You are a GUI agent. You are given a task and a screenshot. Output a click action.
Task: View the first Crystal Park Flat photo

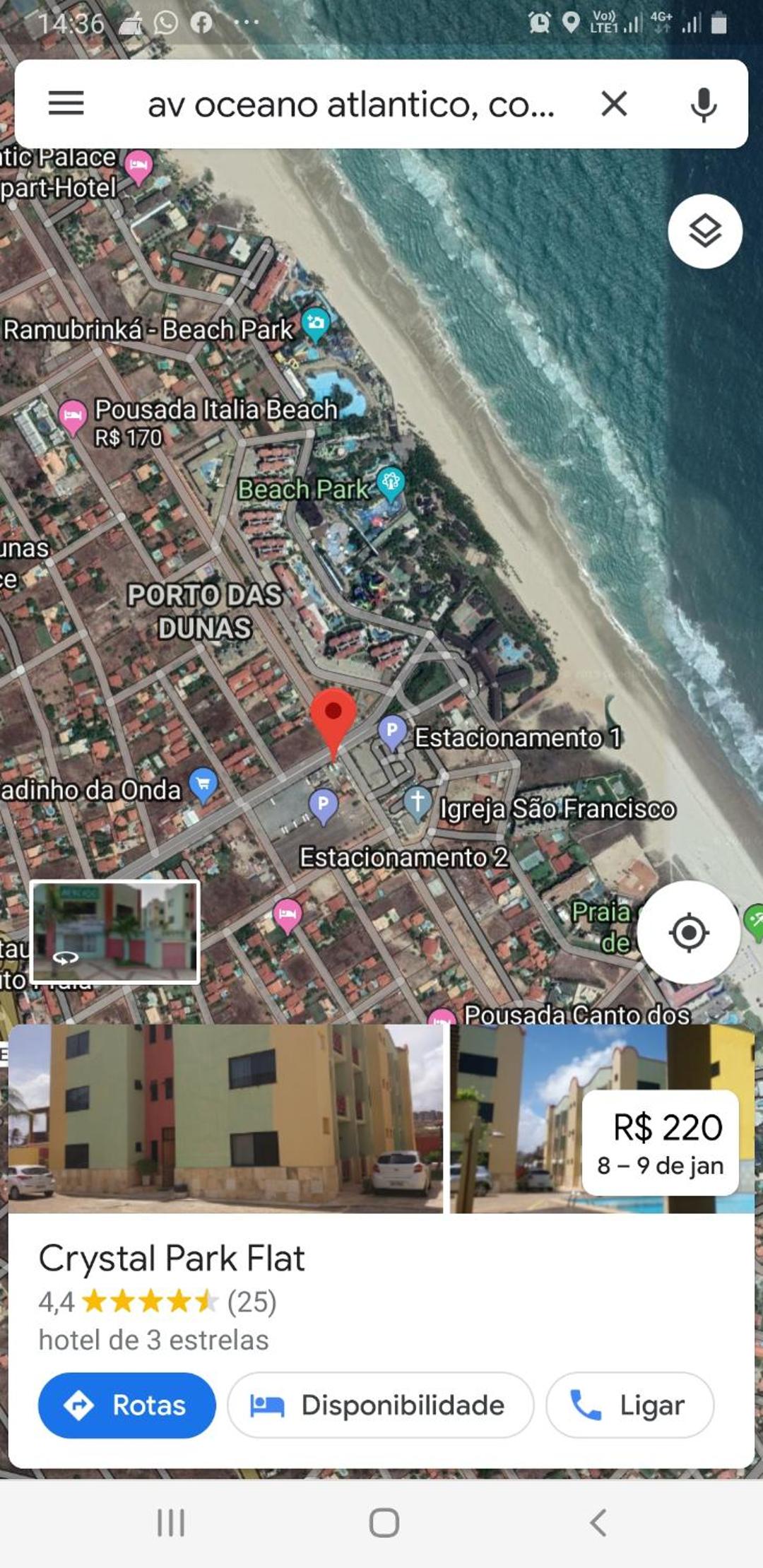[x=225, y=1119]
